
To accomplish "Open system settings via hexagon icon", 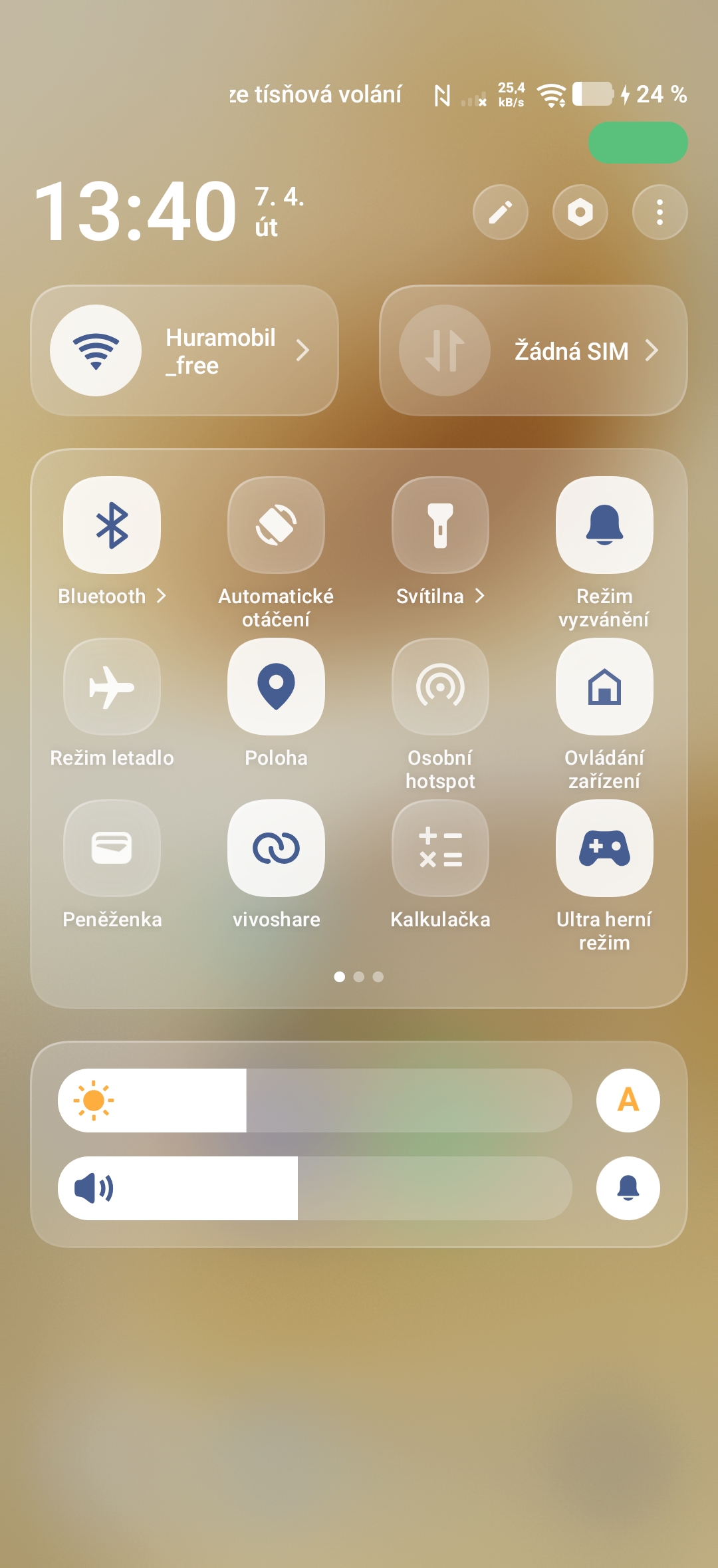I will [x=580, y=212].
